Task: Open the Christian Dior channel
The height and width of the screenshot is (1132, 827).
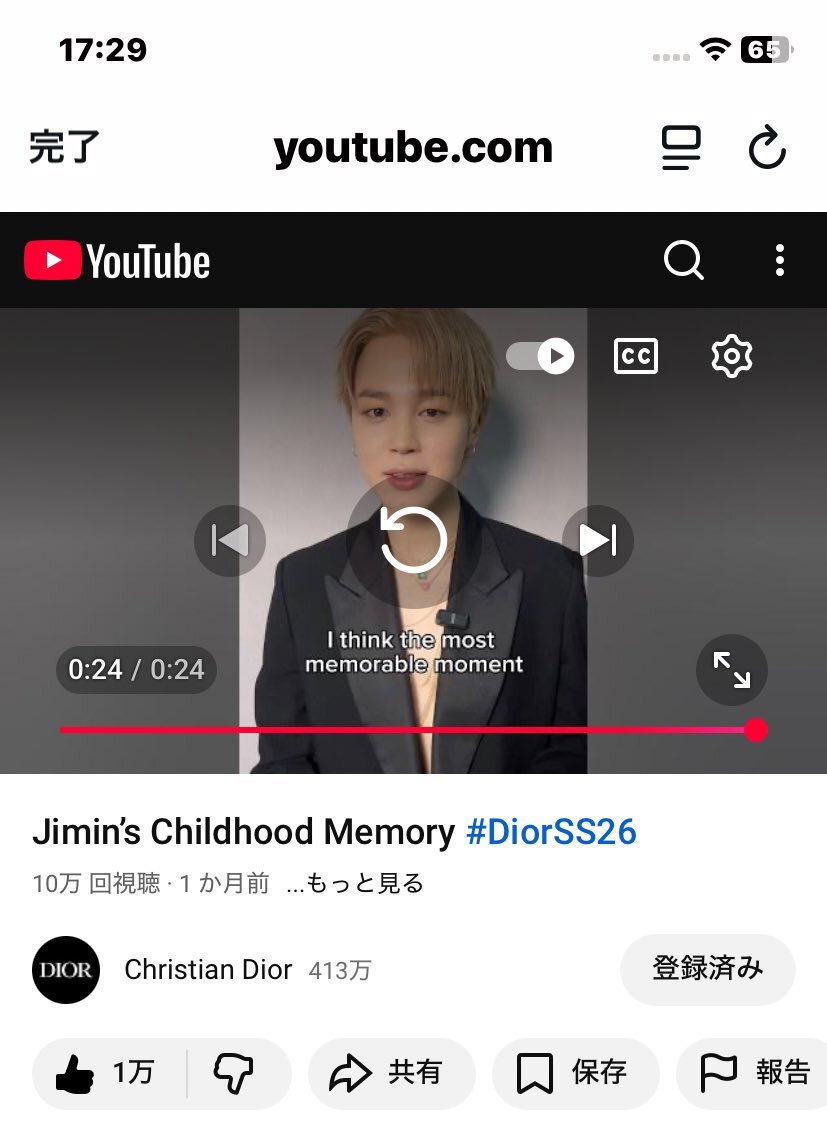Action: click(208, 970)
